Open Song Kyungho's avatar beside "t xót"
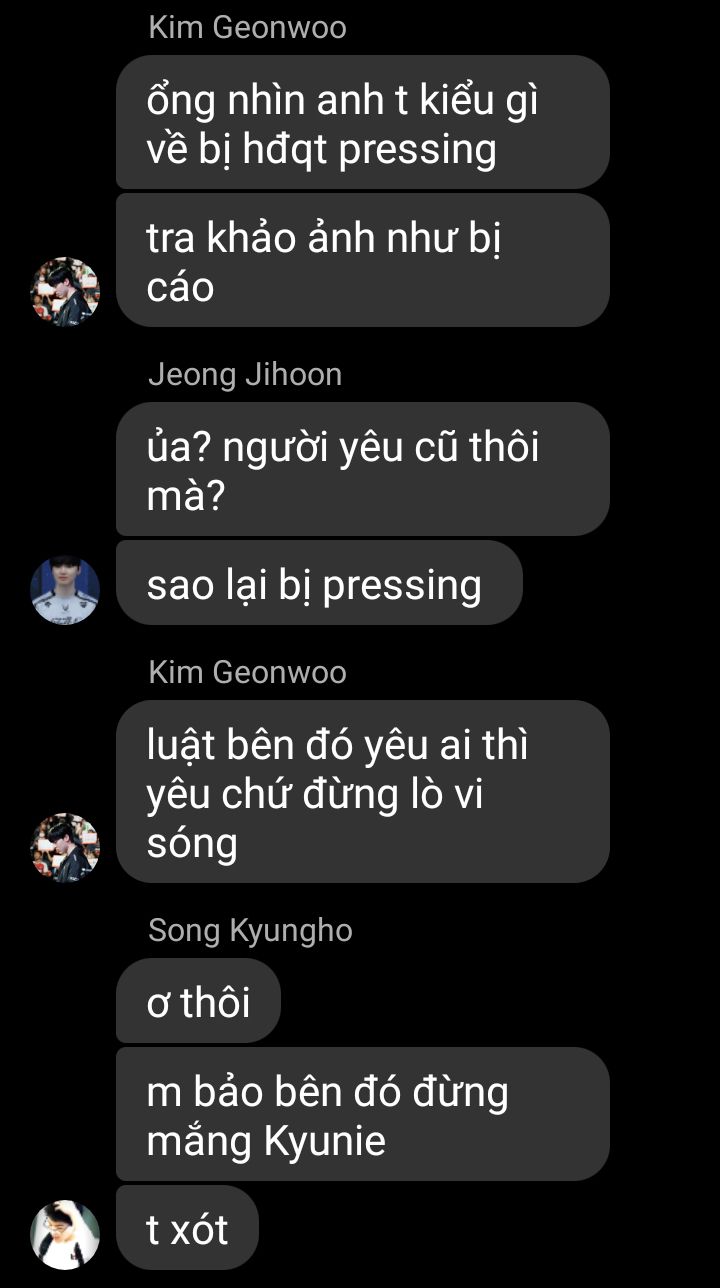Screen dimensions: 720x1288 pyautogui.click(x=65, y=1234)
